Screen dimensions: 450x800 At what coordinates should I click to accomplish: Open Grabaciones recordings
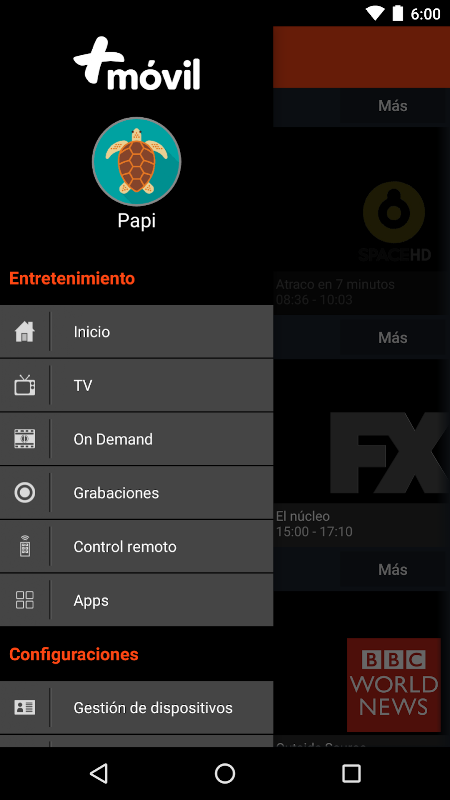pos(136,493)
